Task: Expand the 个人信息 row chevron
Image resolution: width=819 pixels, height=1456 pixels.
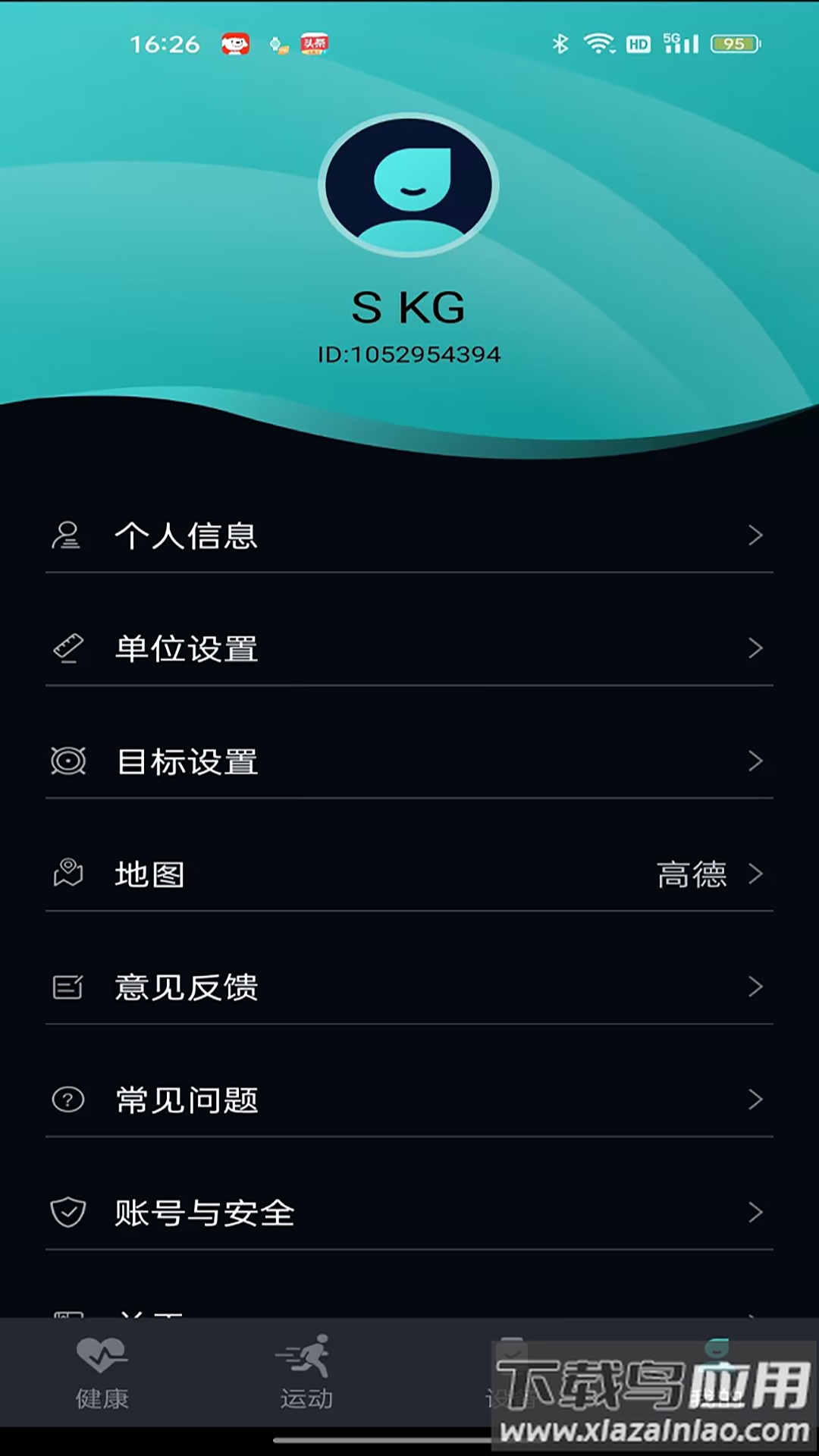Action: tap(756, 535)
